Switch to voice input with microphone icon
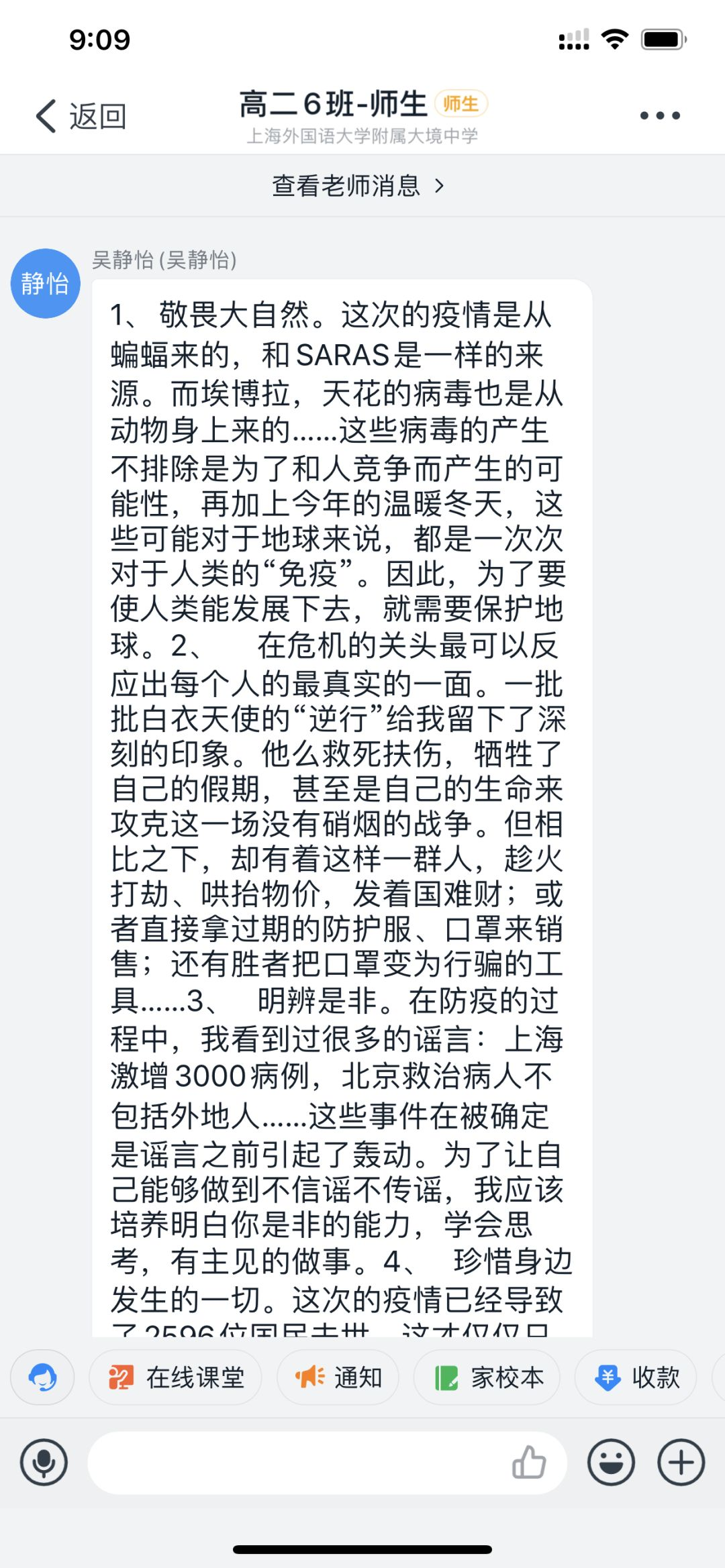Screen dimensions: 725x1568 click(44, 1462)
